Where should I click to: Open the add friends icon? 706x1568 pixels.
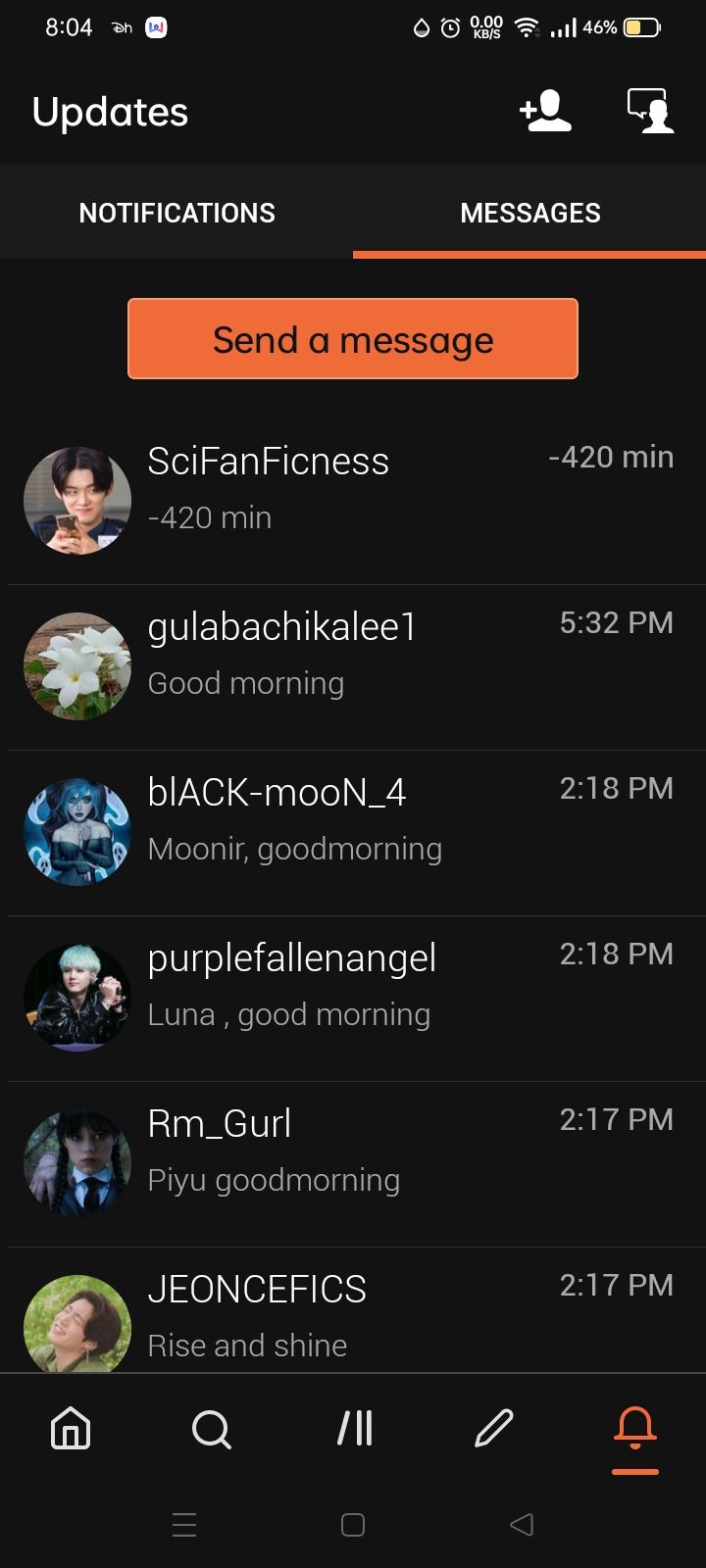pos(545,111)
